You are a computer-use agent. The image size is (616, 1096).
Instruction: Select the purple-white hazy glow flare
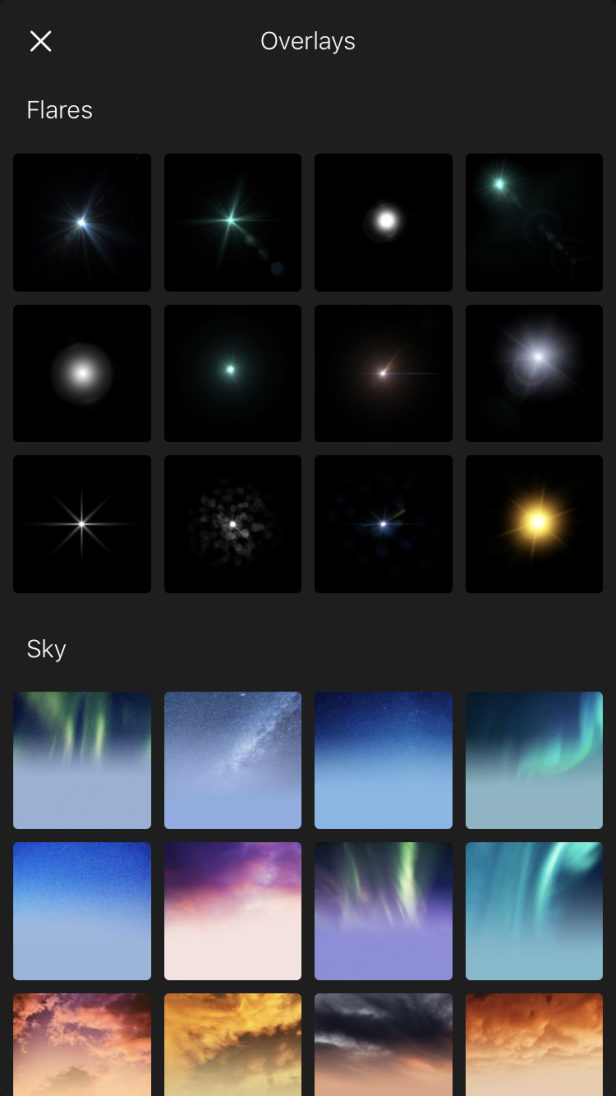point(534,373)
